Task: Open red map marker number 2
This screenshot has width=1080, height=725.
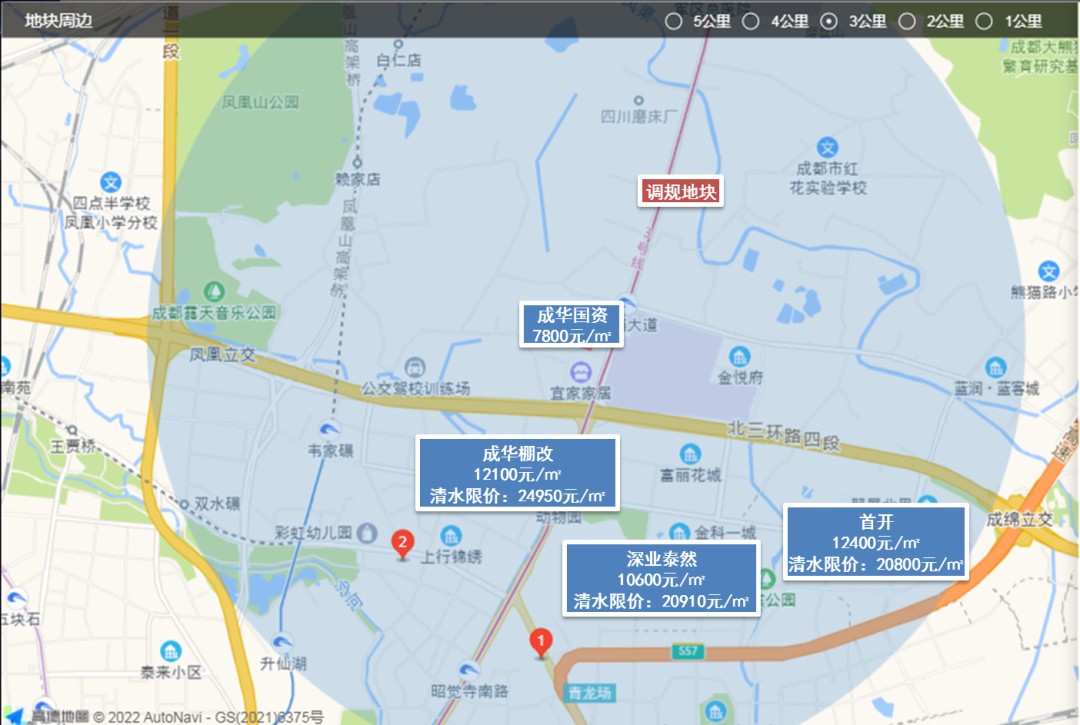Action: (x=402, y=545)
